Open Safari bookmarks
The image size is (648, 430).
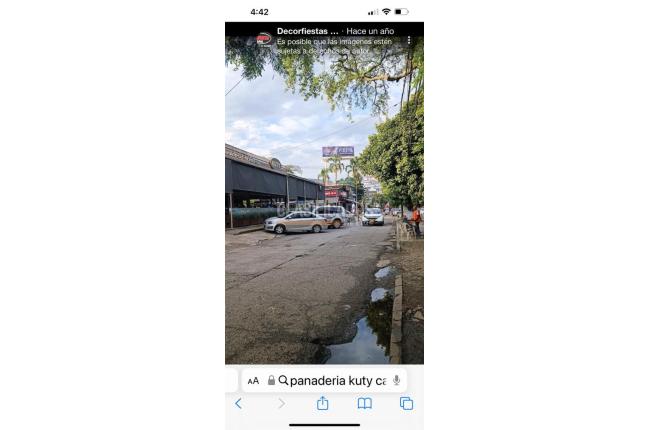364,403
